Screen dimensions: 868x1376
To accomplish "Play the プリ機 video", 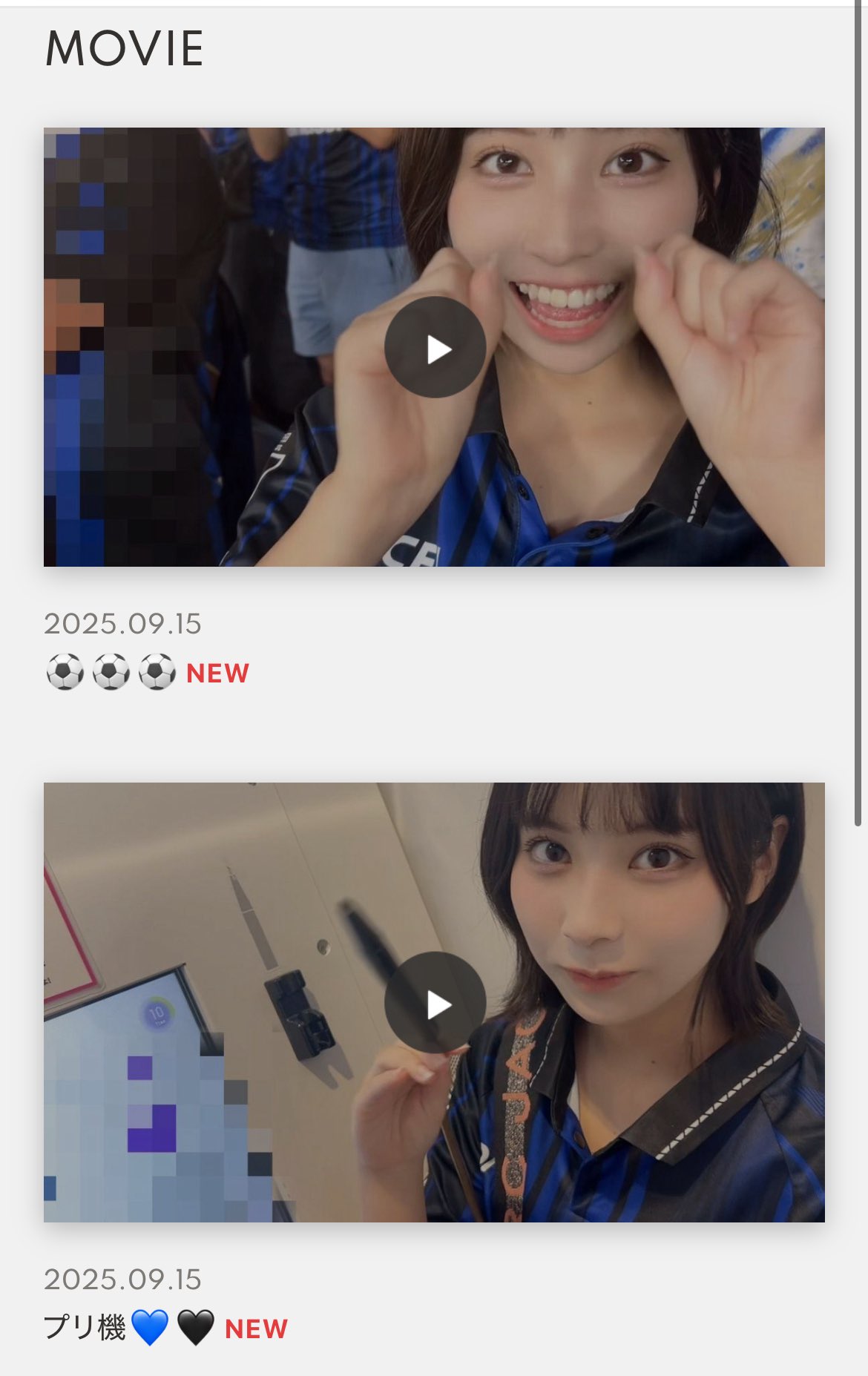I will 435,1002.
